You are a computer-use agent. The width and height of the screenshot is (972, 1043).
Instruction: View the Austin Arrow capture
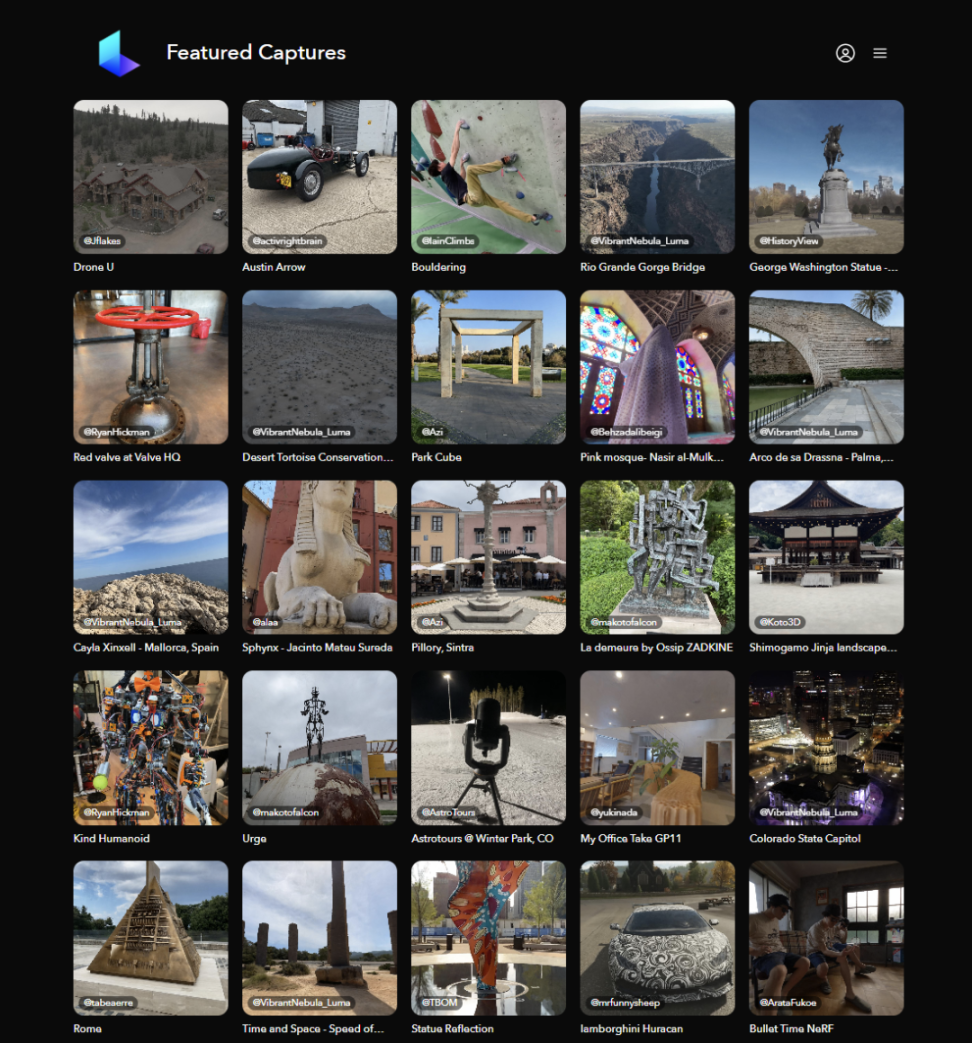(x=319, y=177)
